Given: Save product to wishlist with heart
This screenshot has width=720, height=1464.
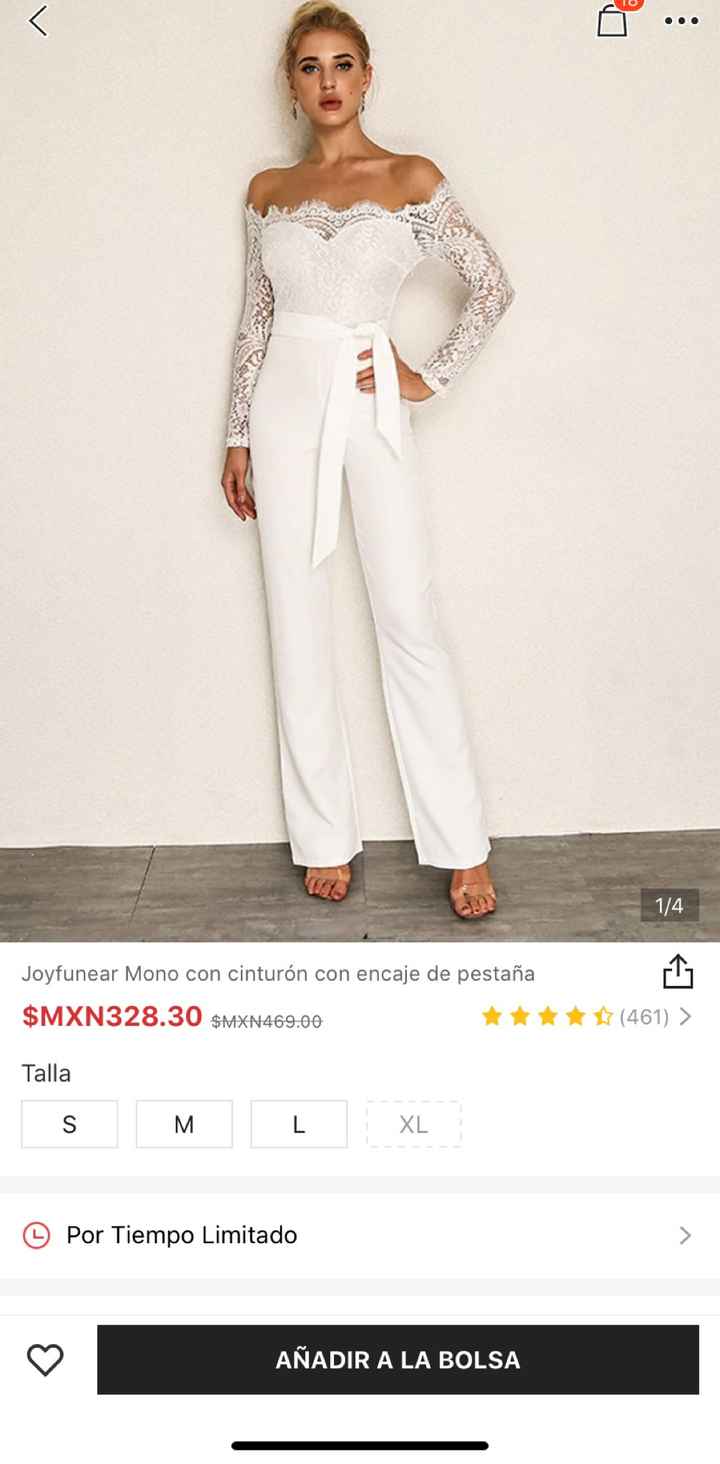Looking at the screenshot, I should click(45, 1360).
